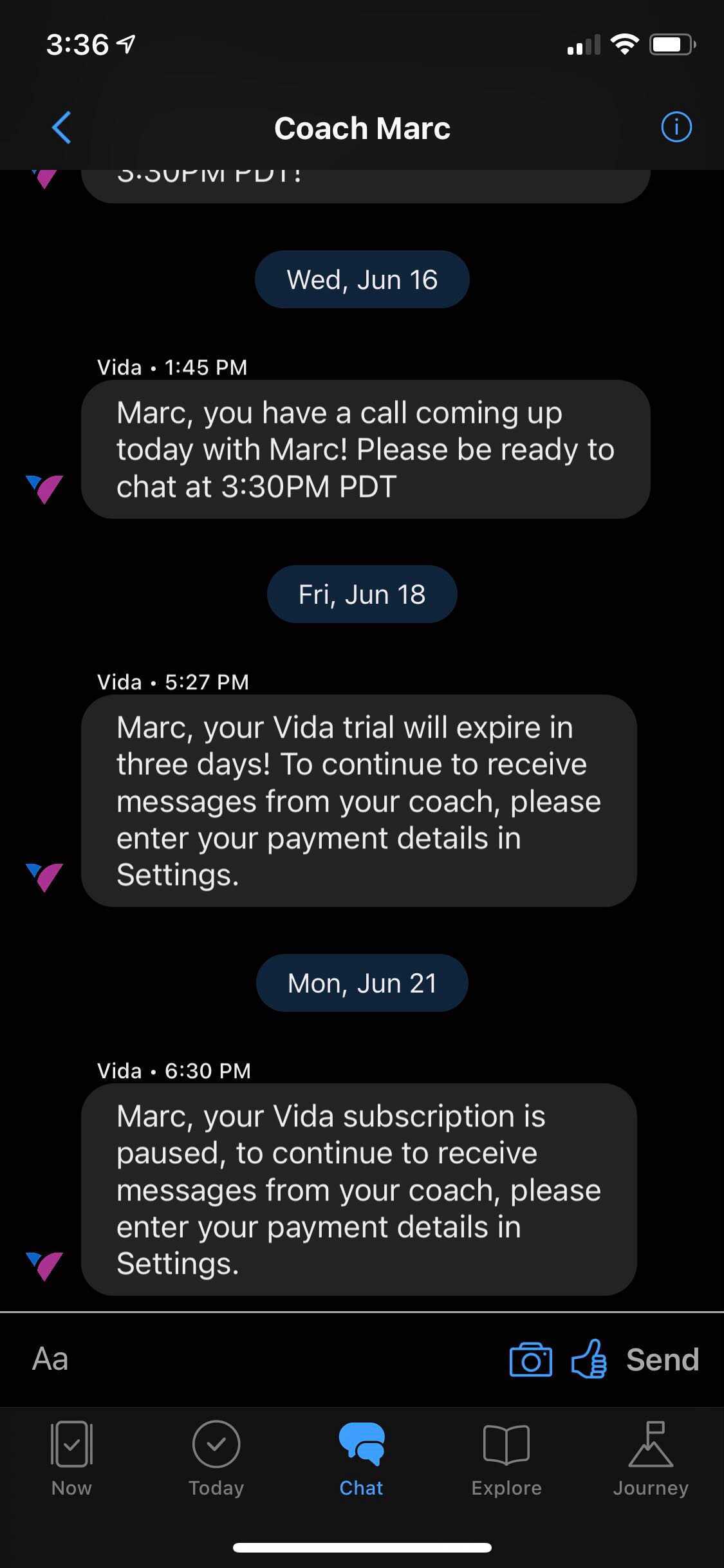Open the info icon for Coach Marc
This screenshot has height=1568, width=724.
pyautogui.click(x=676, y=127)
